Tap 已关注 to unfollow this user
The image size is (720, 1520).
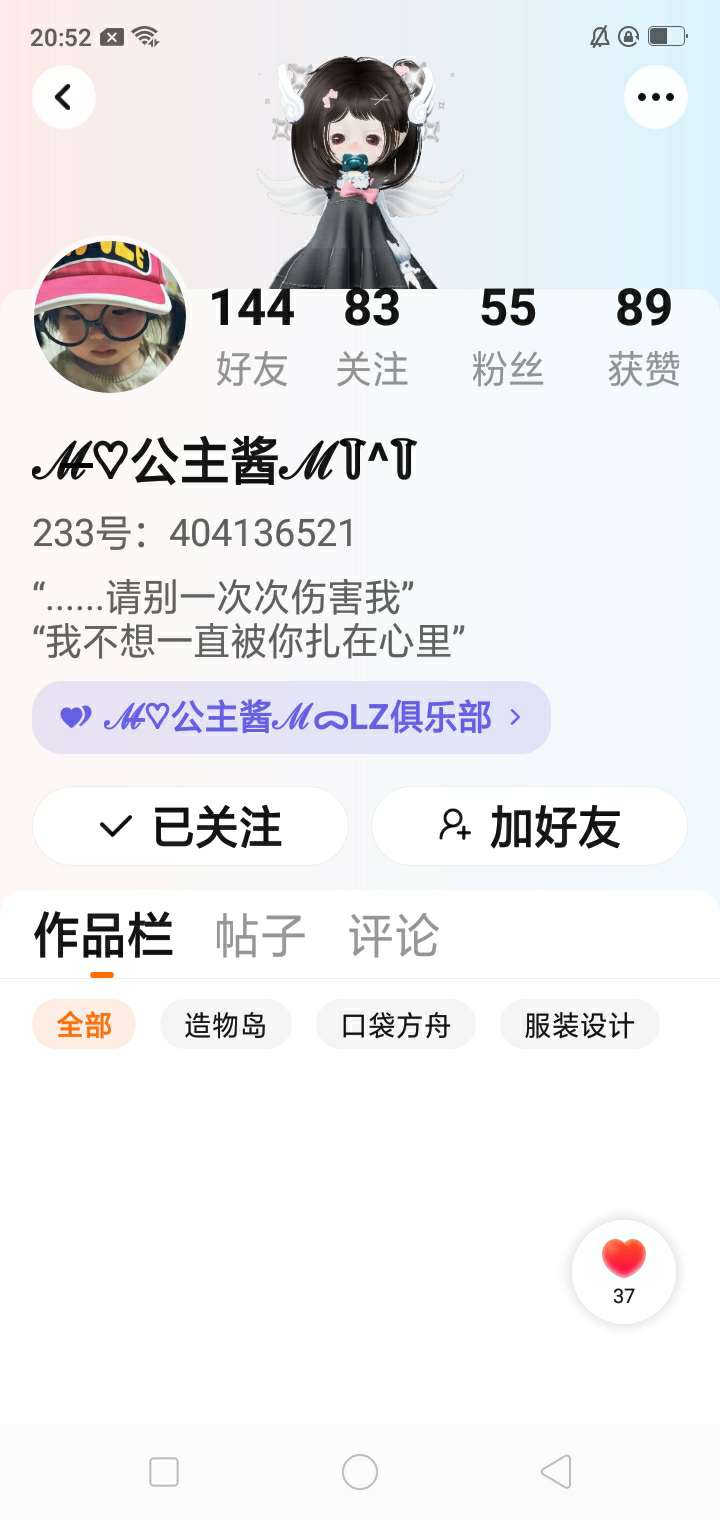pos(190,826)
